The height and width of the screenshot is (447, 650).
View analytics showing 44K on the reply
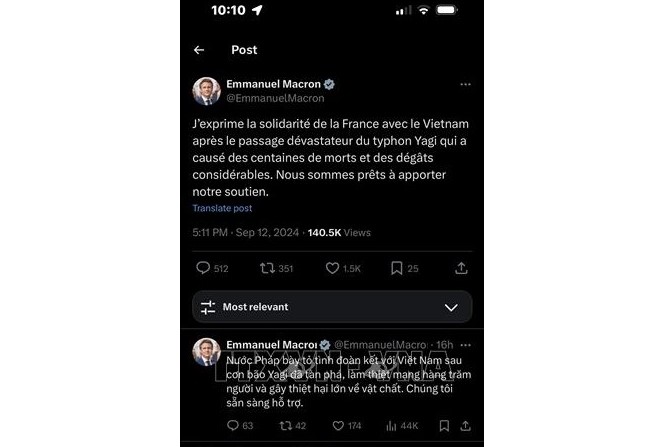(x=404, y=426)
